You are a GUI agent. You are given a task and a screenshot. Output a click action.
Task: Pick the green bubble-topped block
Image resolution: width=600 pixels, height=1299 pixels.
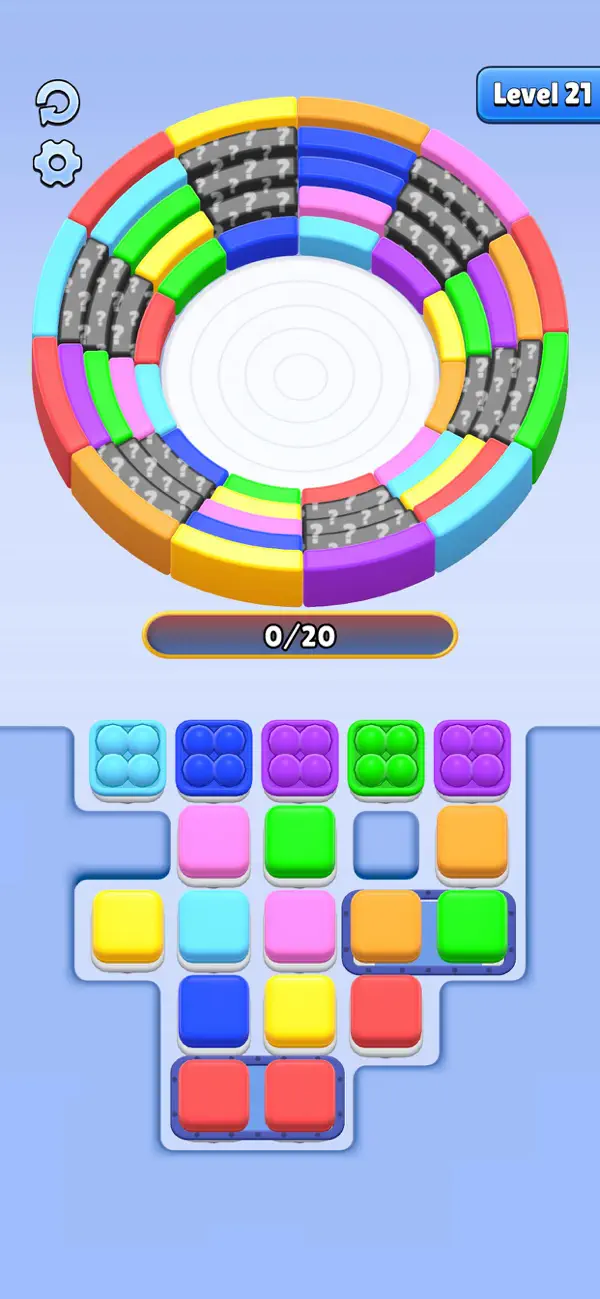(x=385, y=760)
